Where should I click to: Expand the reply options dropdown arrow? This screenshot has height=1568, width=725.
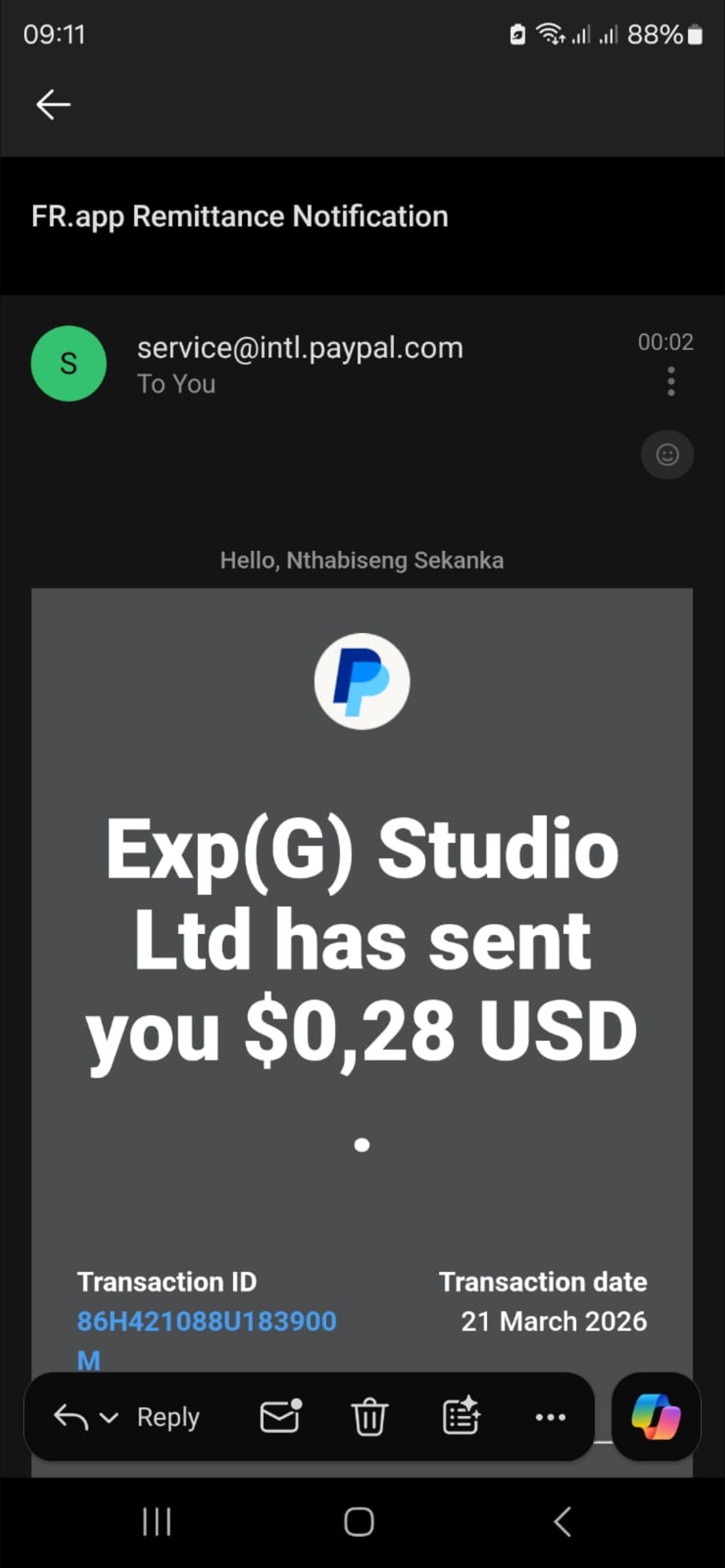click(109, 1418)
